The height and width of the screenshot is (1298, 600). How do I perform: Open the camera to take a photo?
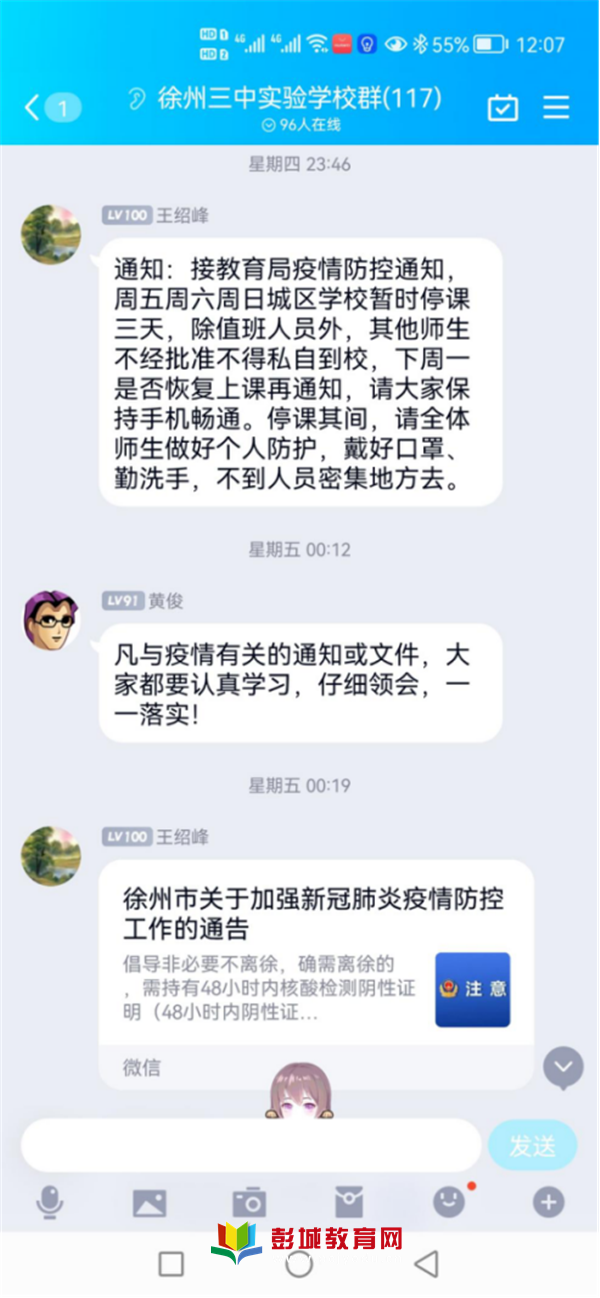[248, 1202]
